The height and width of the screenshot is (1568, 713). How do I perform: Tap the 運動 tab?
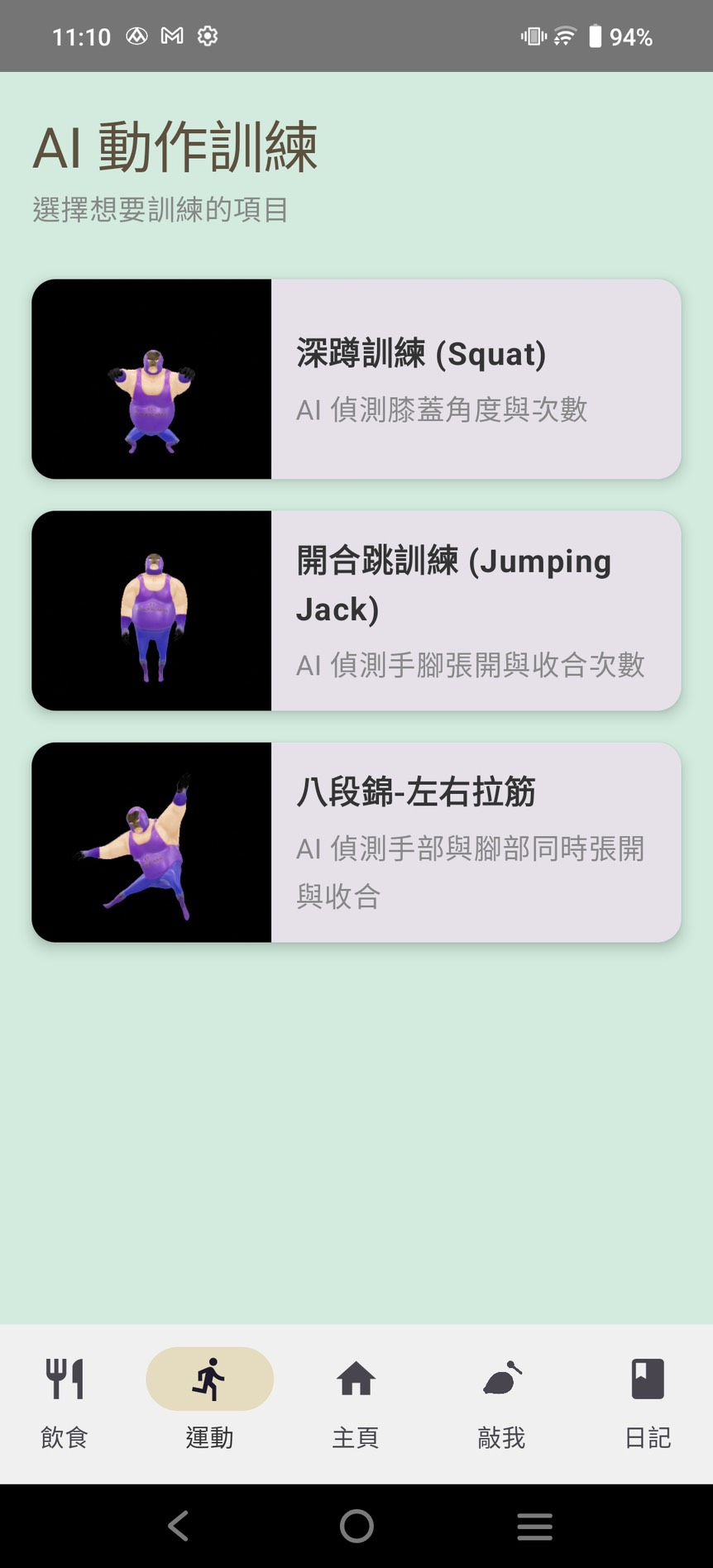pyautogui.click(x=210, y=1401)
